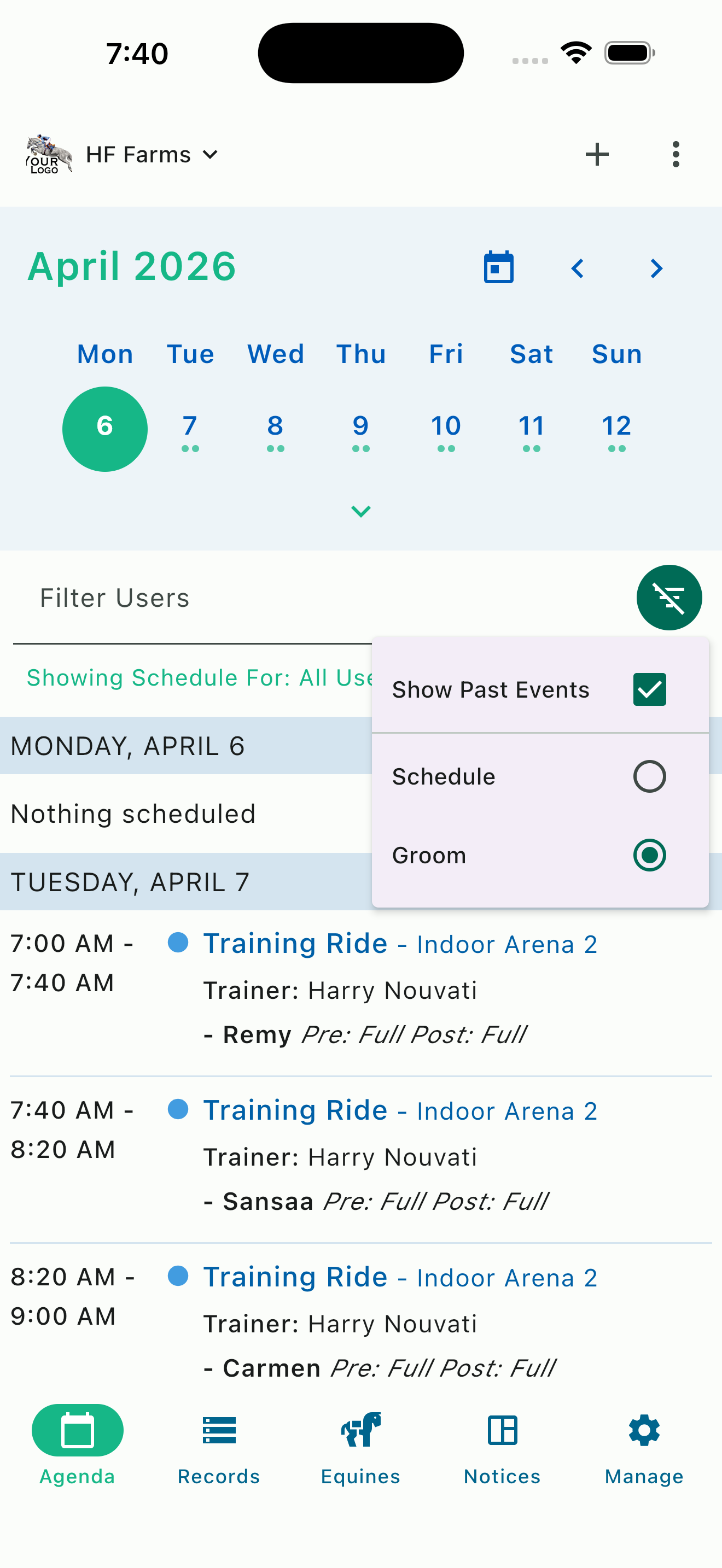Switch to the Agenda tab
722x1568 pixels.
click(77, 1430)
